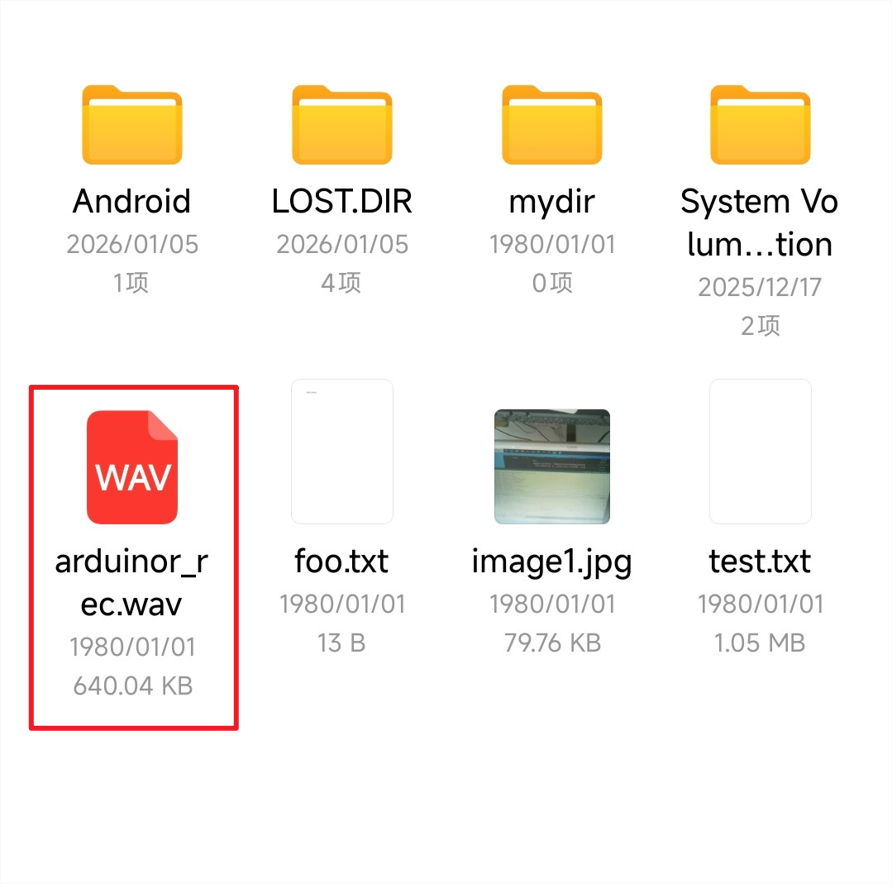Screen dimensions: 892x884
Task: Open the foo.txt file
Action: click(342, 452)
